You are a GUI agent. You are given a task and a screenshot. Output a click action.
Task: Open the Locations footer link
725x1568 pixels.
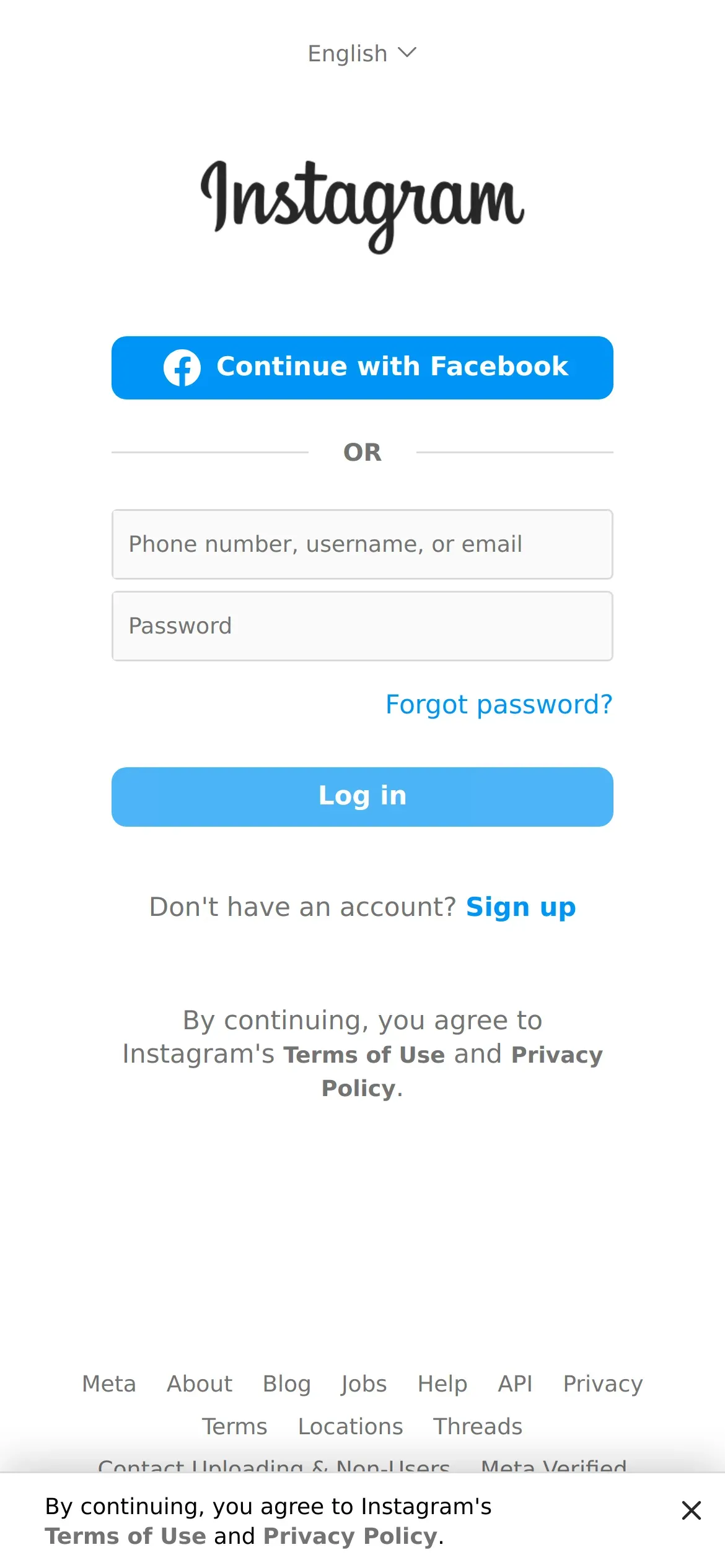pos(351,1427)
